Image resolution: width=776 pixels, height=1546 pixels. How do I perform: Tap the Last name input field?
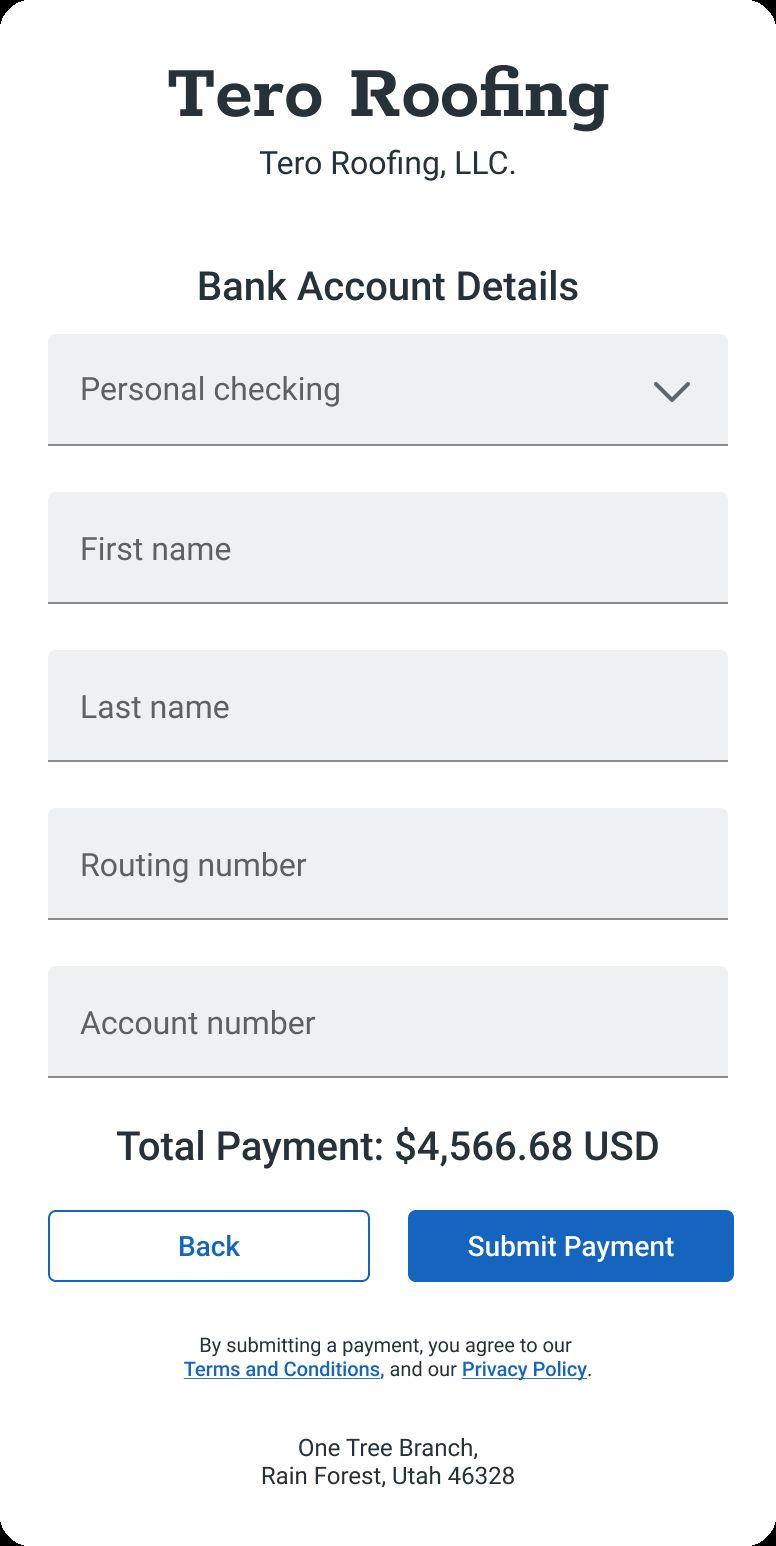387,706
